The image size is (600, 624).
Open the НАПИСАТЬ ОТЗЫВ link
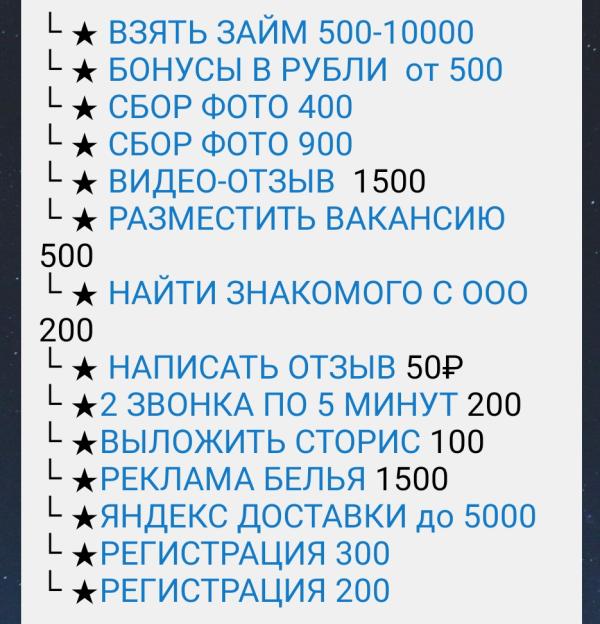[251, 368]
